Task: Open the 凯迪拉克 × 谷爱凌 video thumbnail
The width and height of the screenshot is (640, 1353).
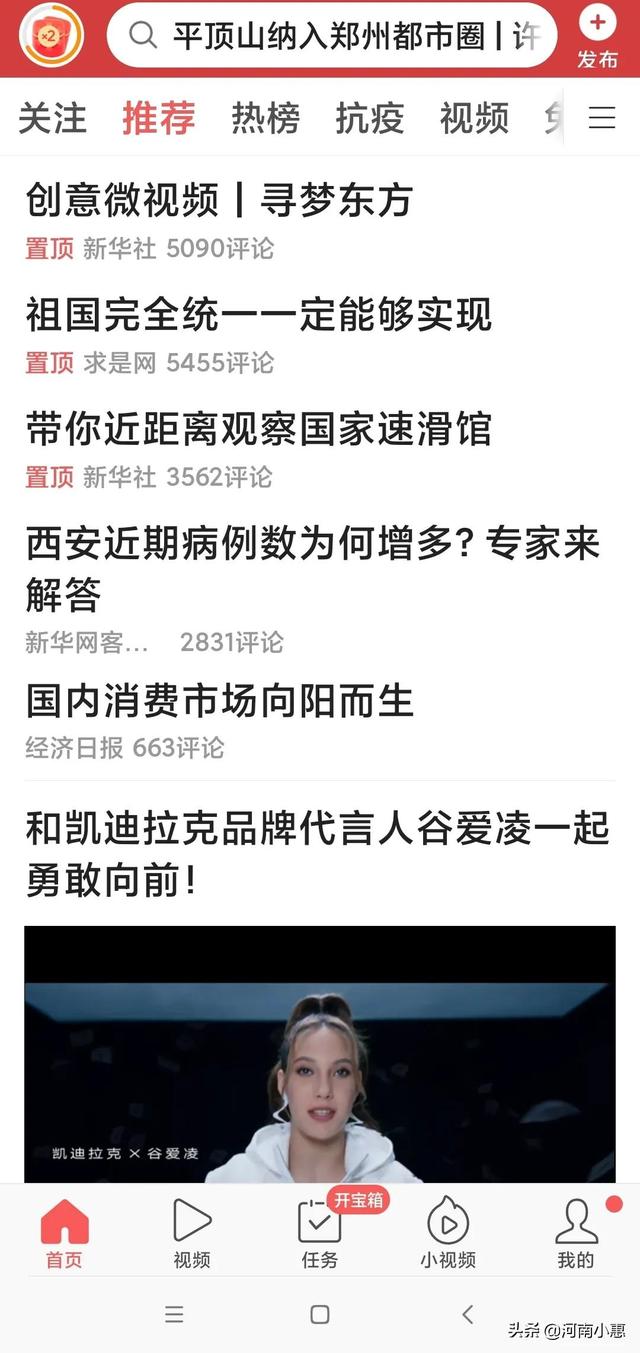Action: [320, 1053]
